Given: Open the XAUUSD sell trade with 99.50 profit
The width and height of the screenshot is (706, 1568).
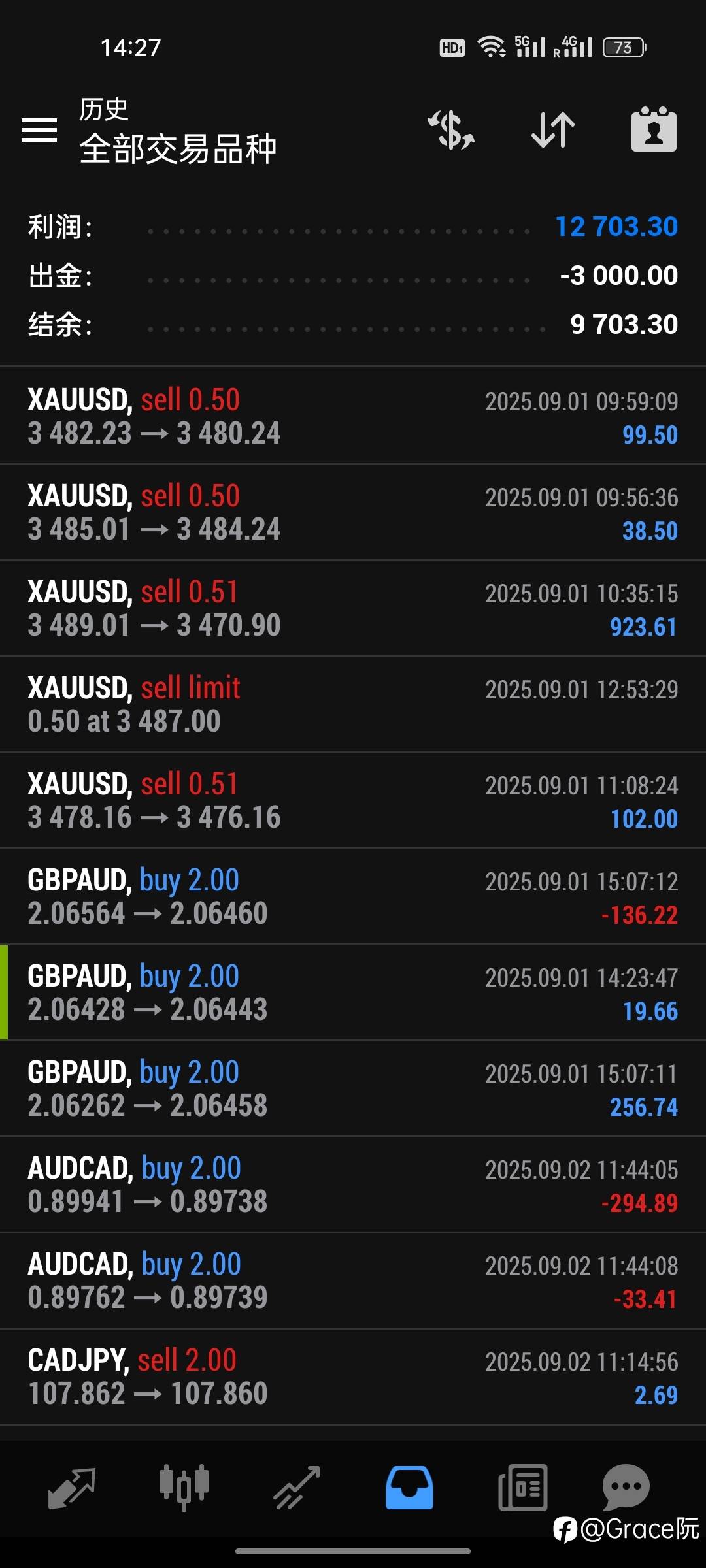Looking at the screenshot, I should click(x=353, y=416).
